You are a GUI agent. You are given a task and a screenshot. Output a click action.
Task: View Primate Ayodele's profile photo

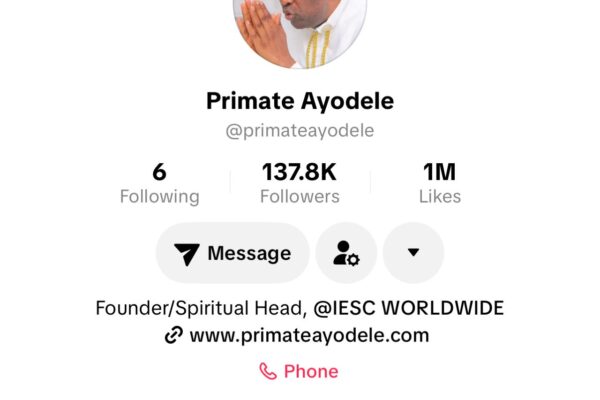pos(300,30)
